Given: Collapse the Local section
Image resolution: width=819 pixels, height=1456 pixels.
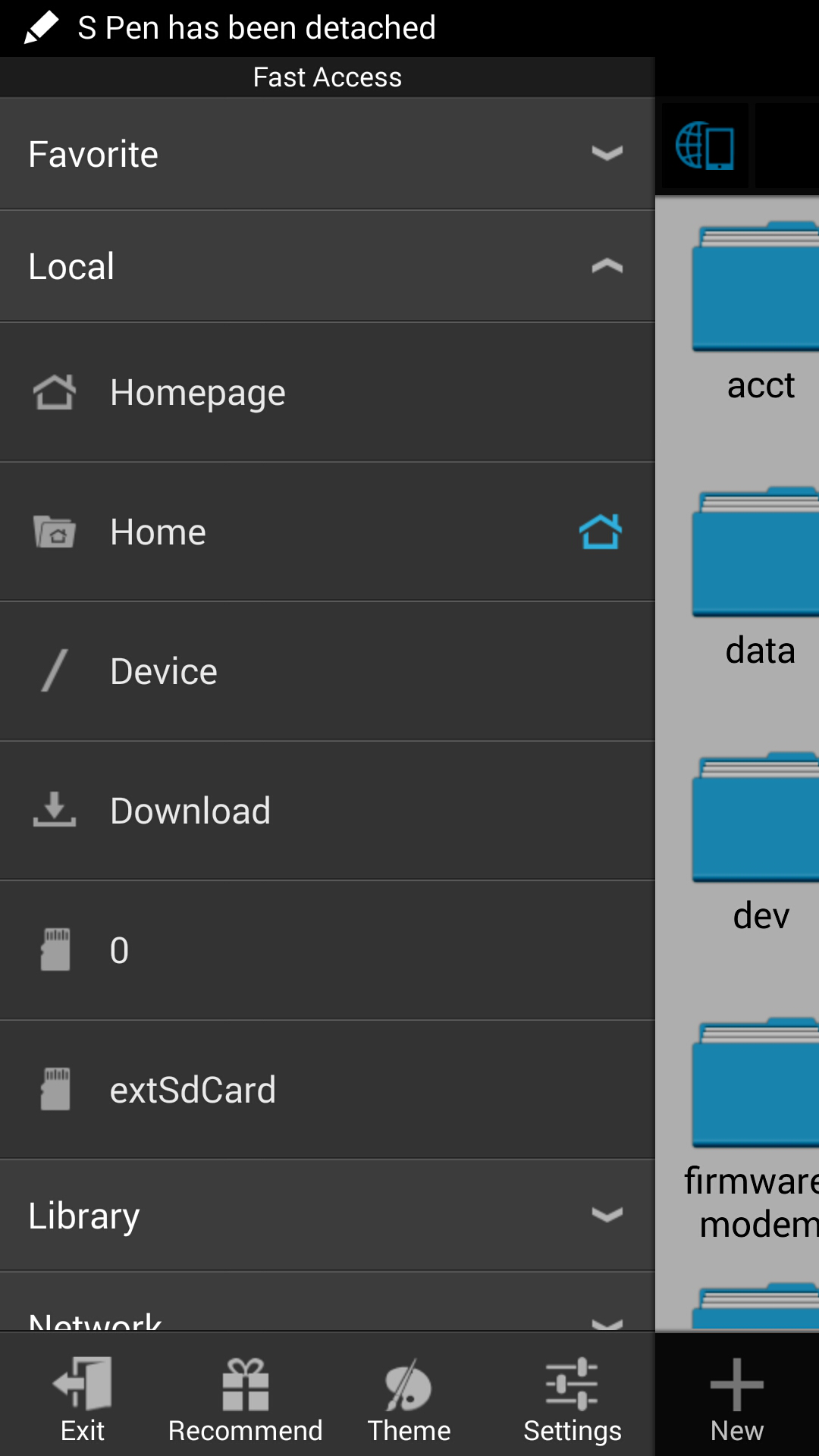Looking at the screenshot, I should [326, 266].
